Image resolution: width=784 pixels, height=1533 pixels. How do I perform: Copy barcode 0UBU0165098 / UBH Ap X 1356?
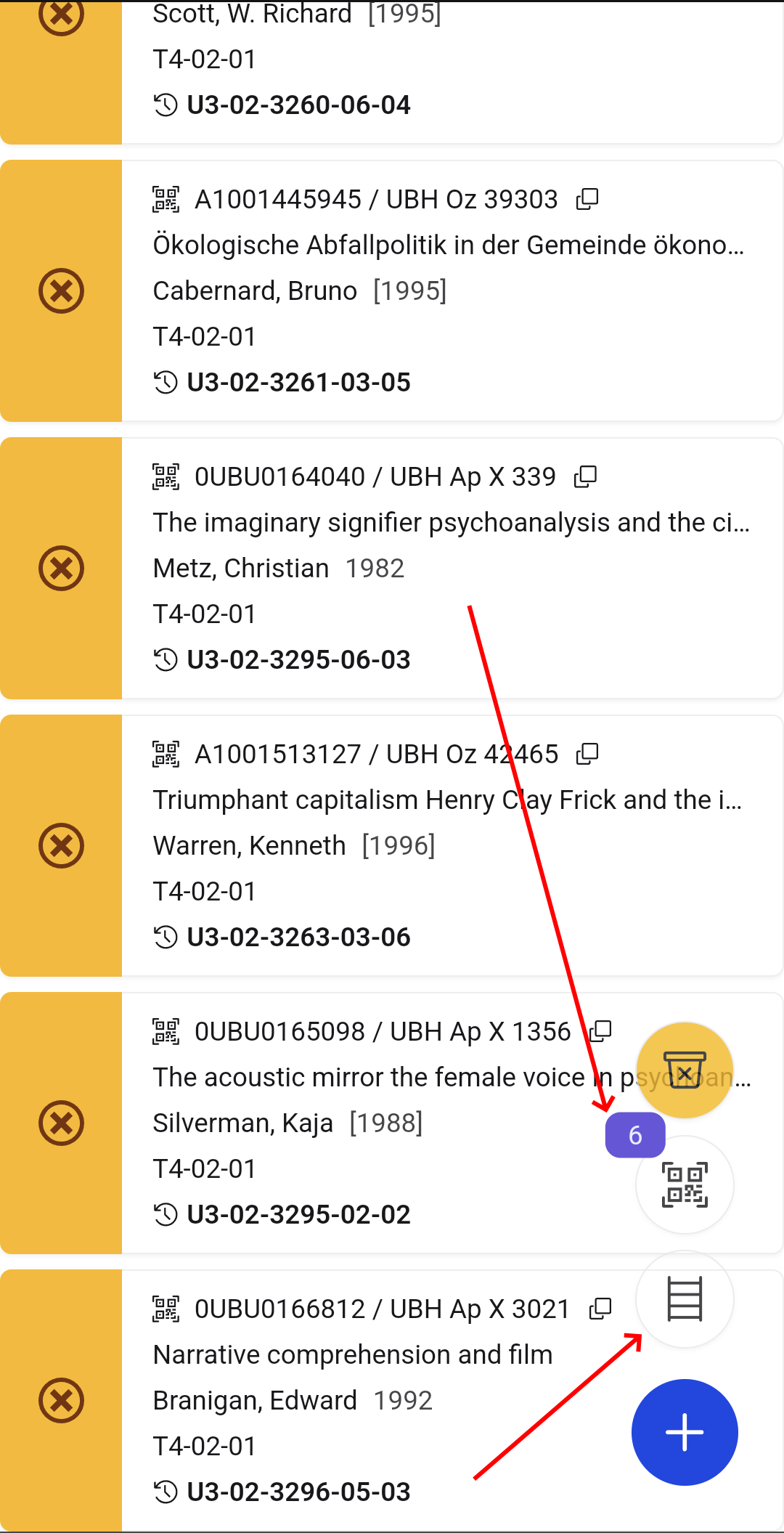click(600, 1031)
